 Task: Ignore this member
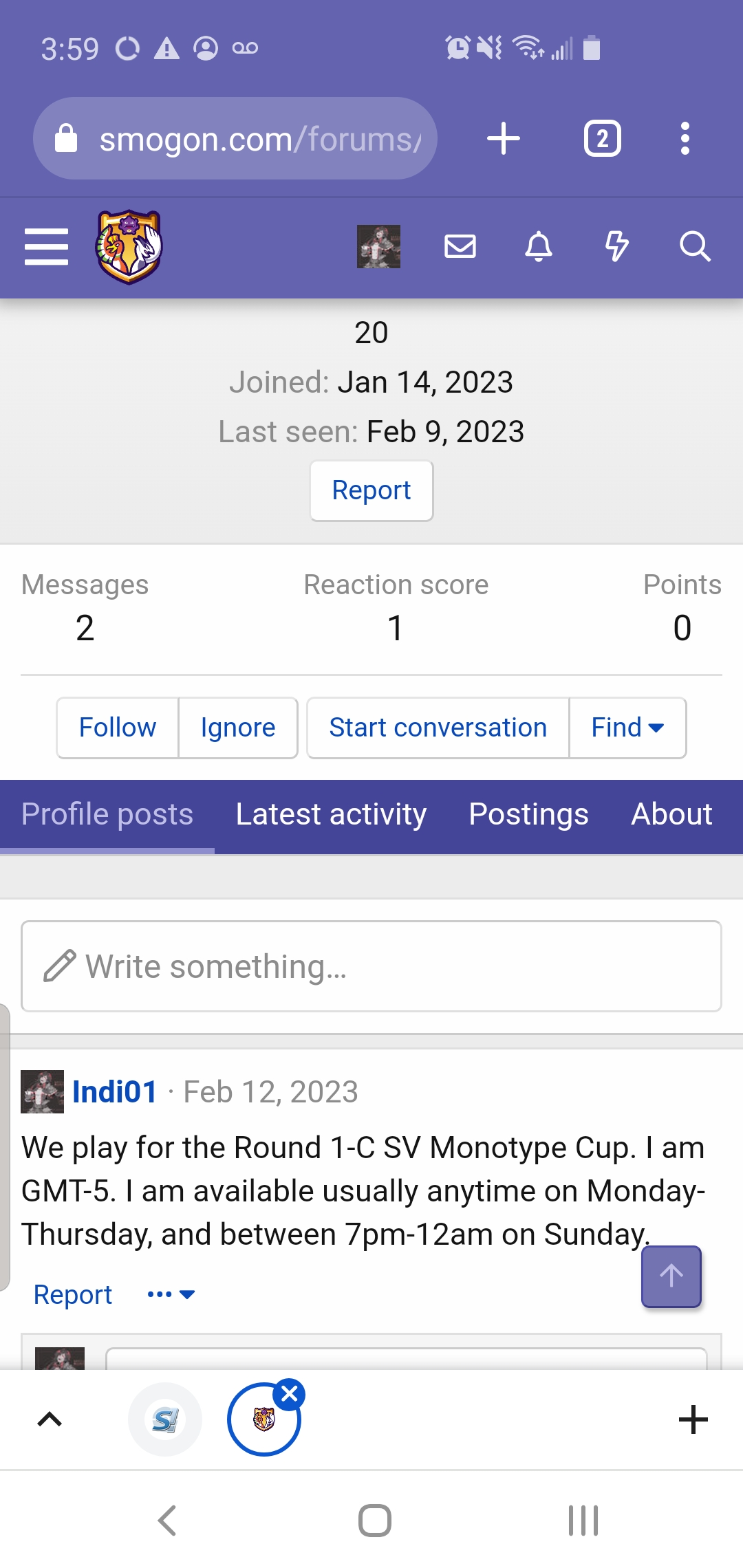[x=238, y=728]
